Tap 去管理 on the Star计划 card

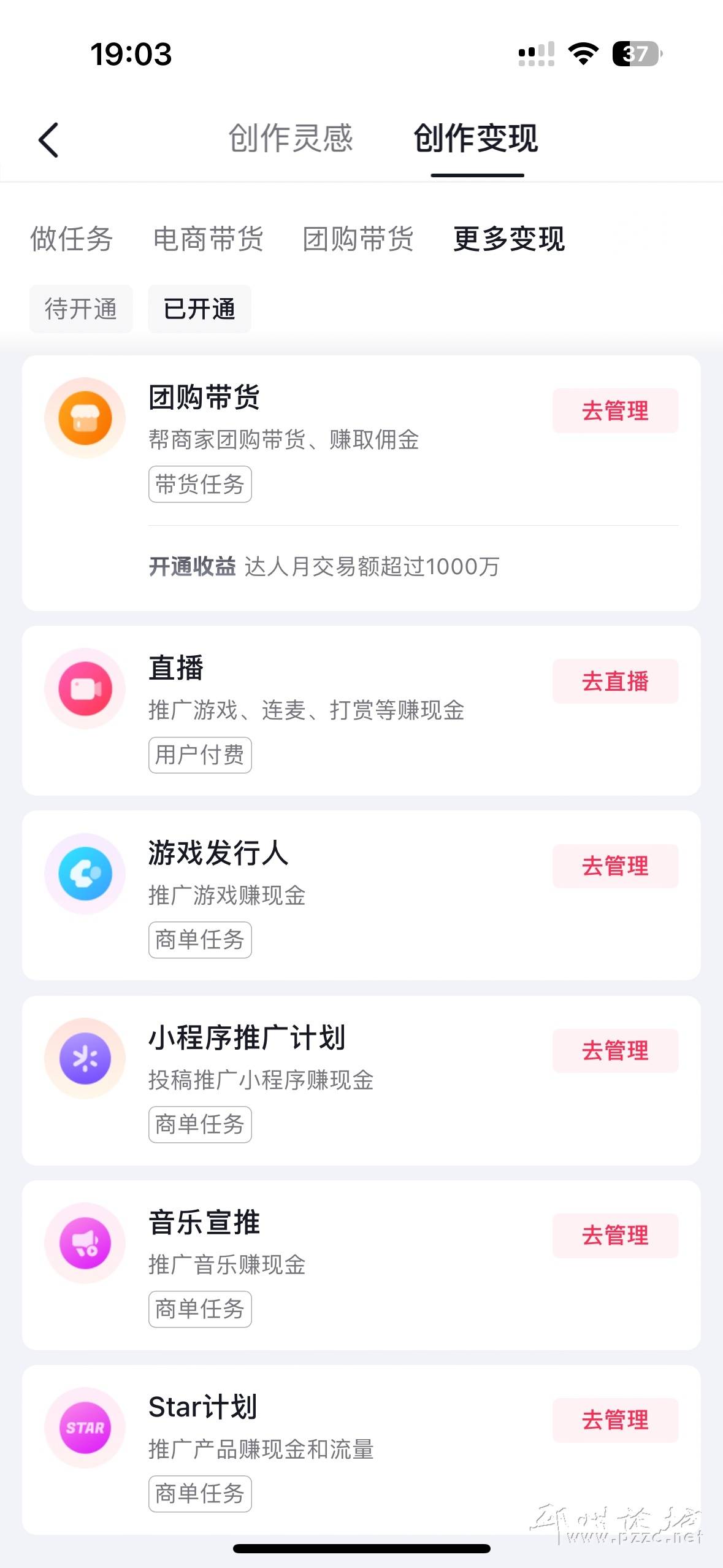pyautogui.click(x=615, y=1420)
